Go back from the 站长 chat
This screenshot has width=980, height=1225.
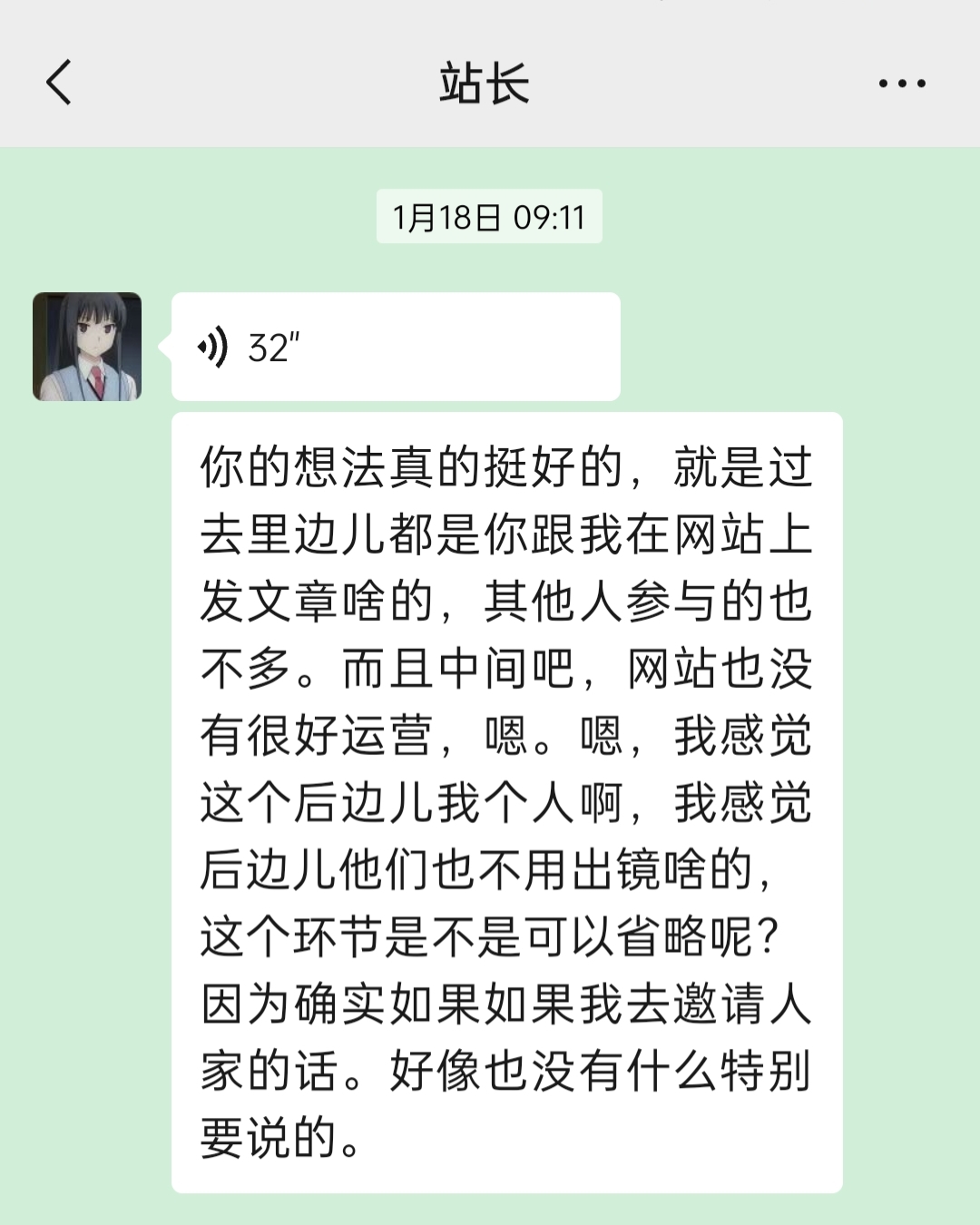tap(59, 83)
